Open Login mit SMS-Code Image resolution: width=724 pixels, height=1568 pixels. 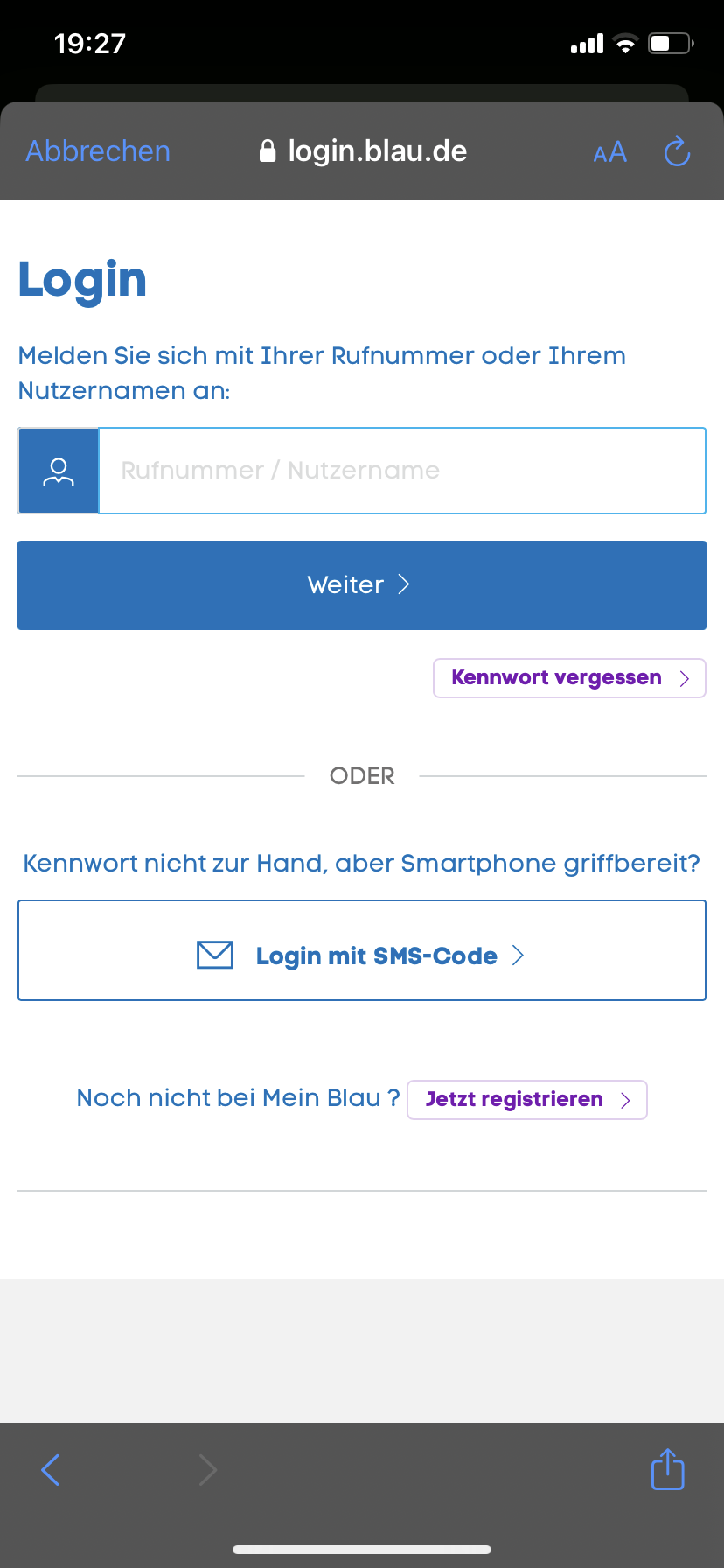tap(362, 949)
